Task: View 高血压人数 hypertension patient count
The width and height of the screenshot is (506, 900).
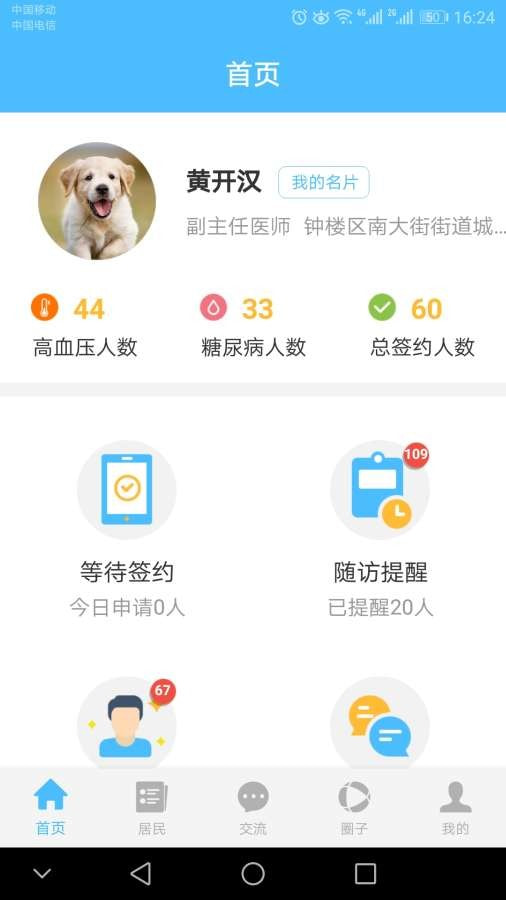Action: tap(84, 325)
